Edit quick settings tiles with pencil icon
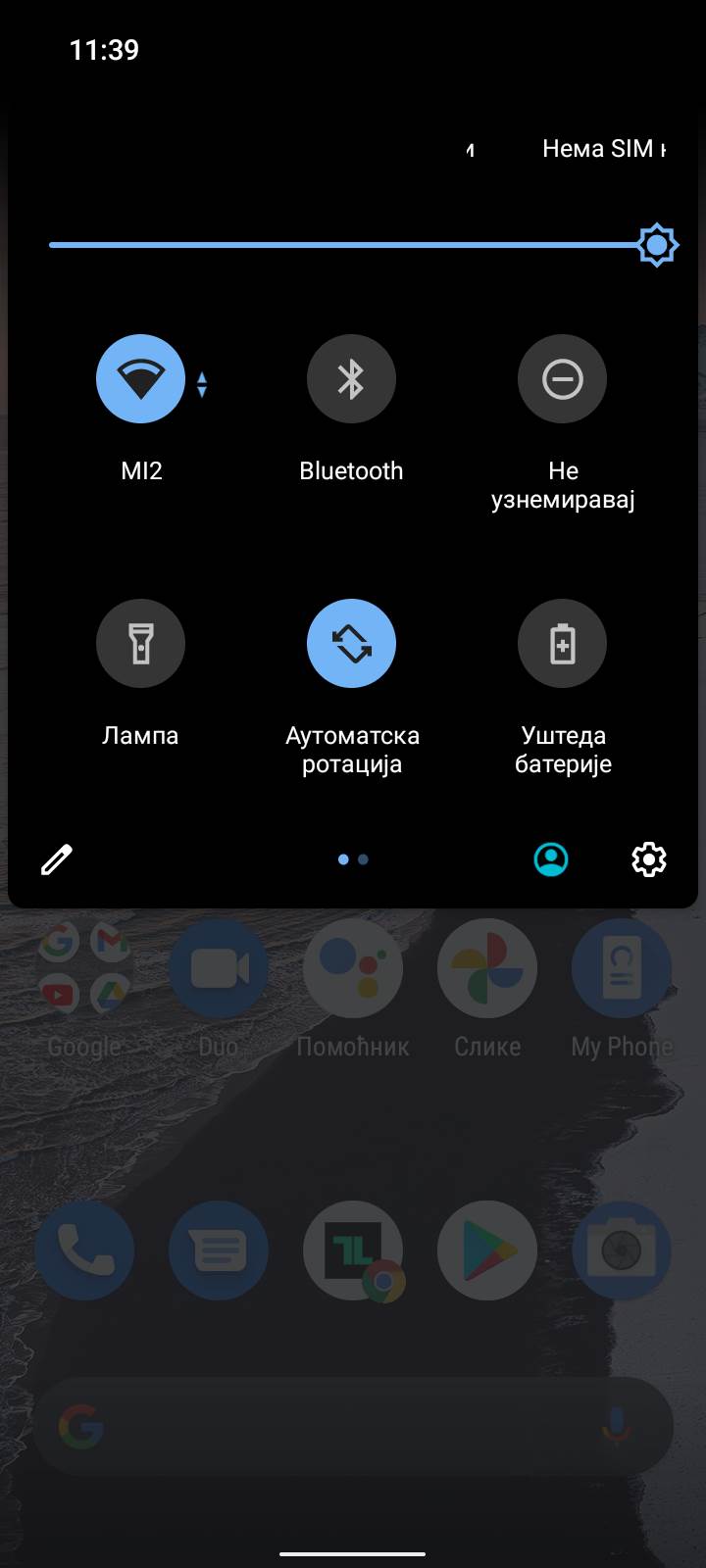Viewport: 706px width, 1568px height. pos(57,859)
